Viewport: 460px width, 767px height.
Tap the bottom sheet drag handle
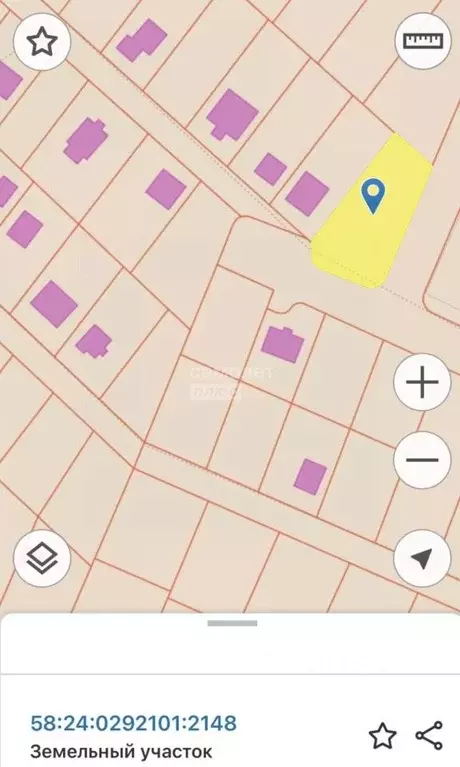pos(232,623)
